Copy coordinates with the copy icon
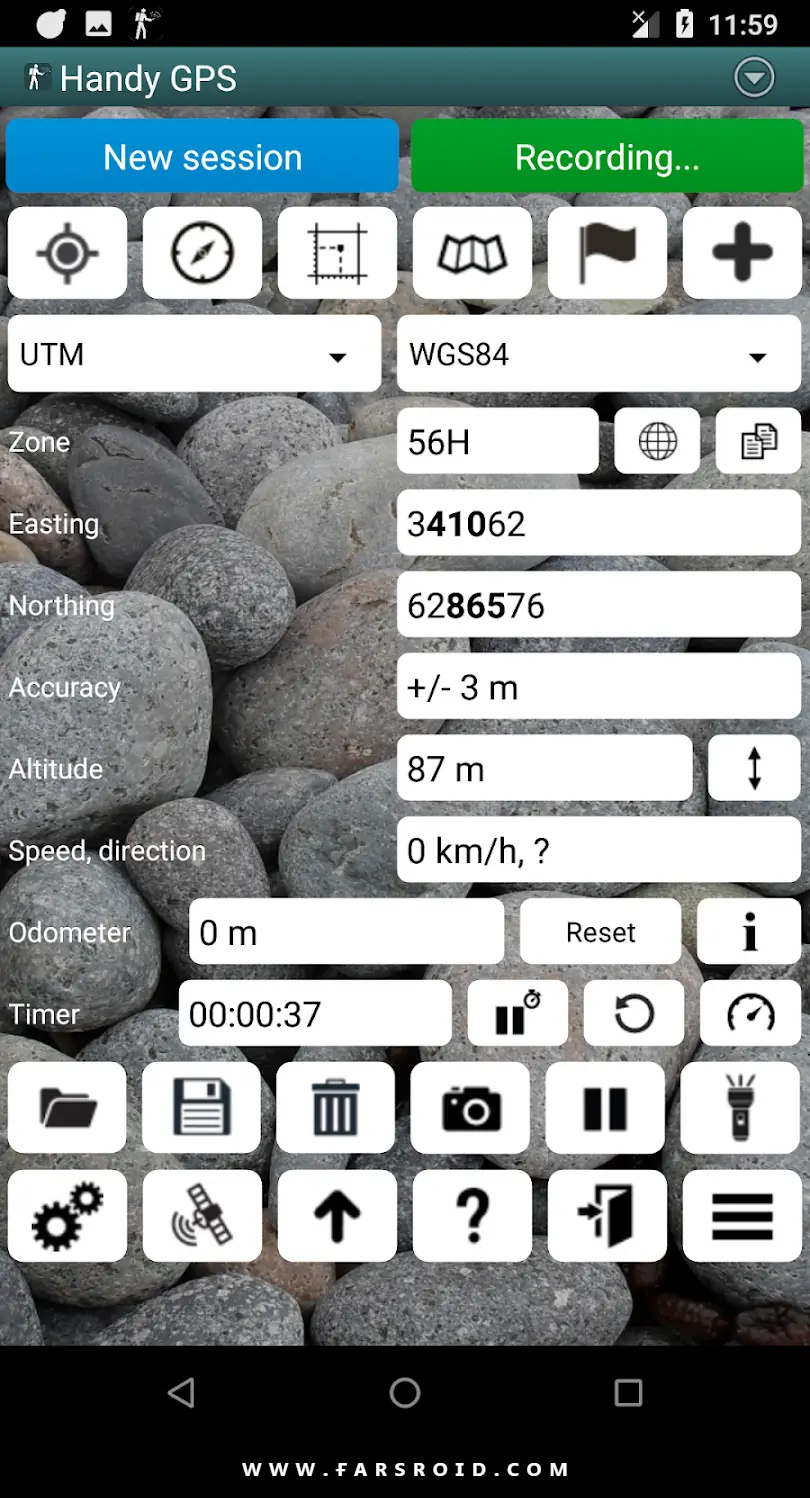This screenshot has width=810, height=1498. 759,441
